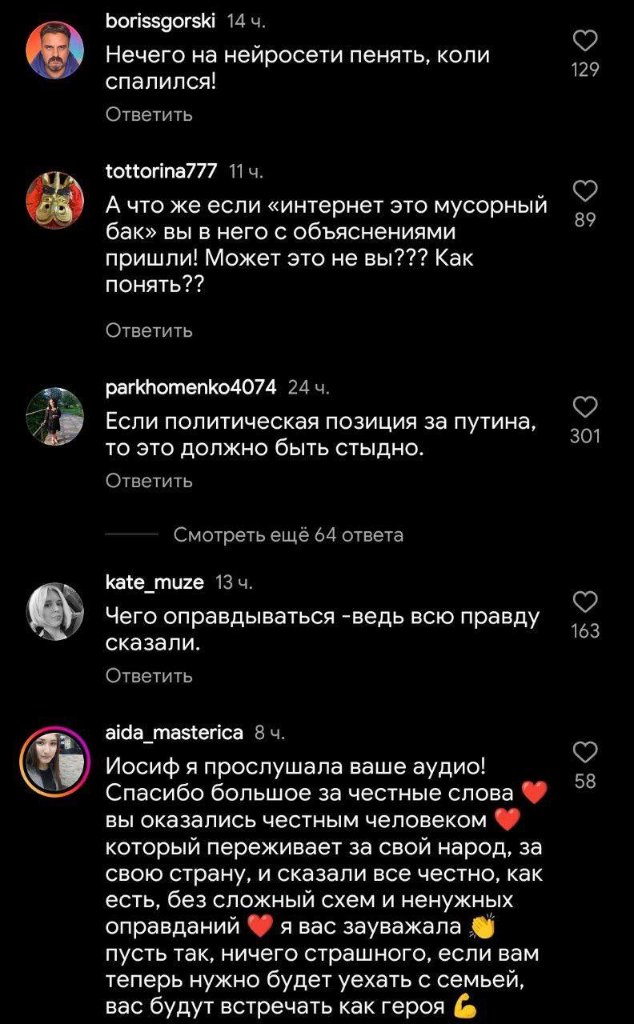The width and height of the screenshot is (634, 1024).
Task: Like the comment by kate_muze
Action: click(587, 601)
